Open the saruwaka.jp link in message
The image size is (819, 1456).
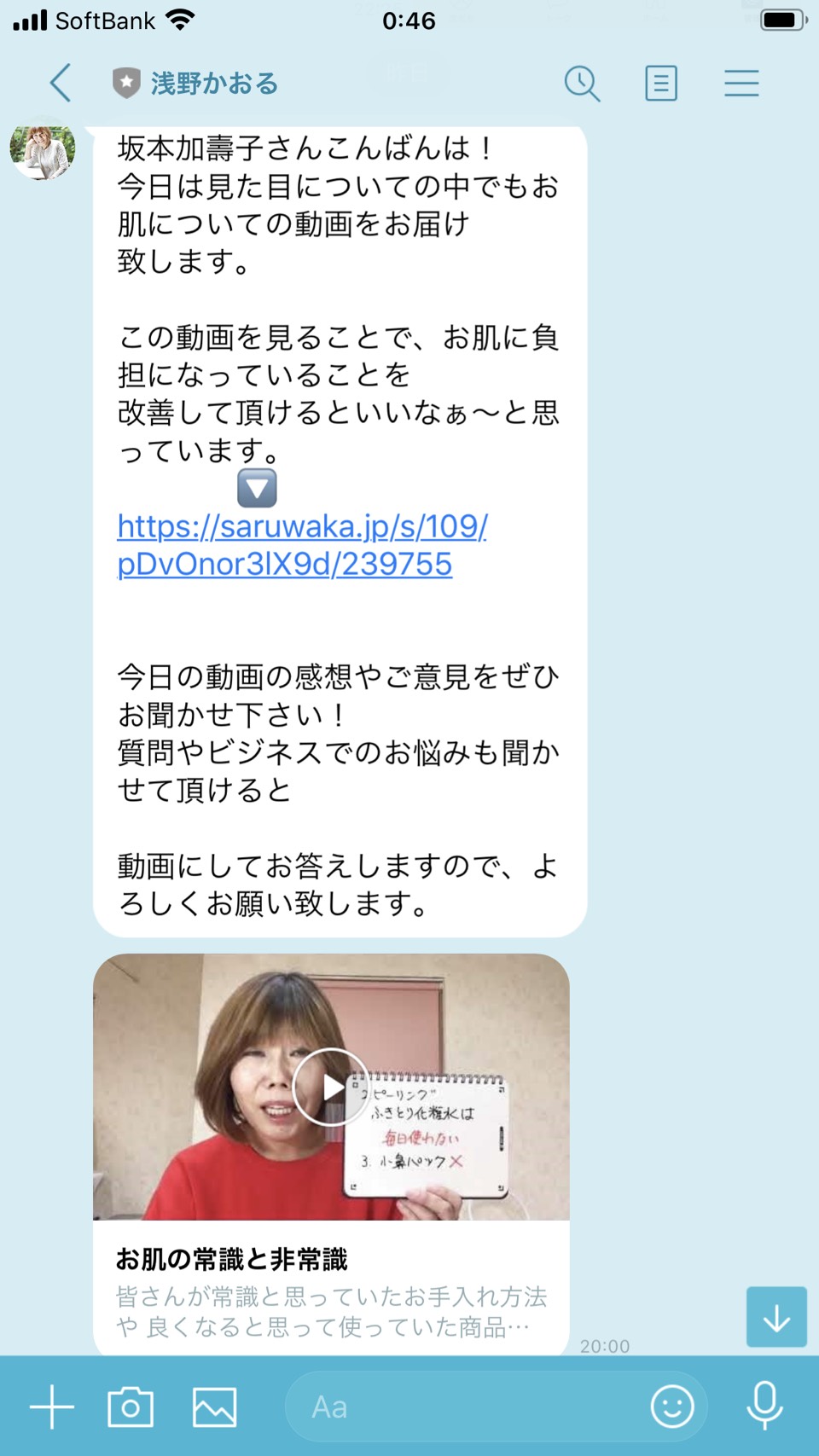click(302, 545)
